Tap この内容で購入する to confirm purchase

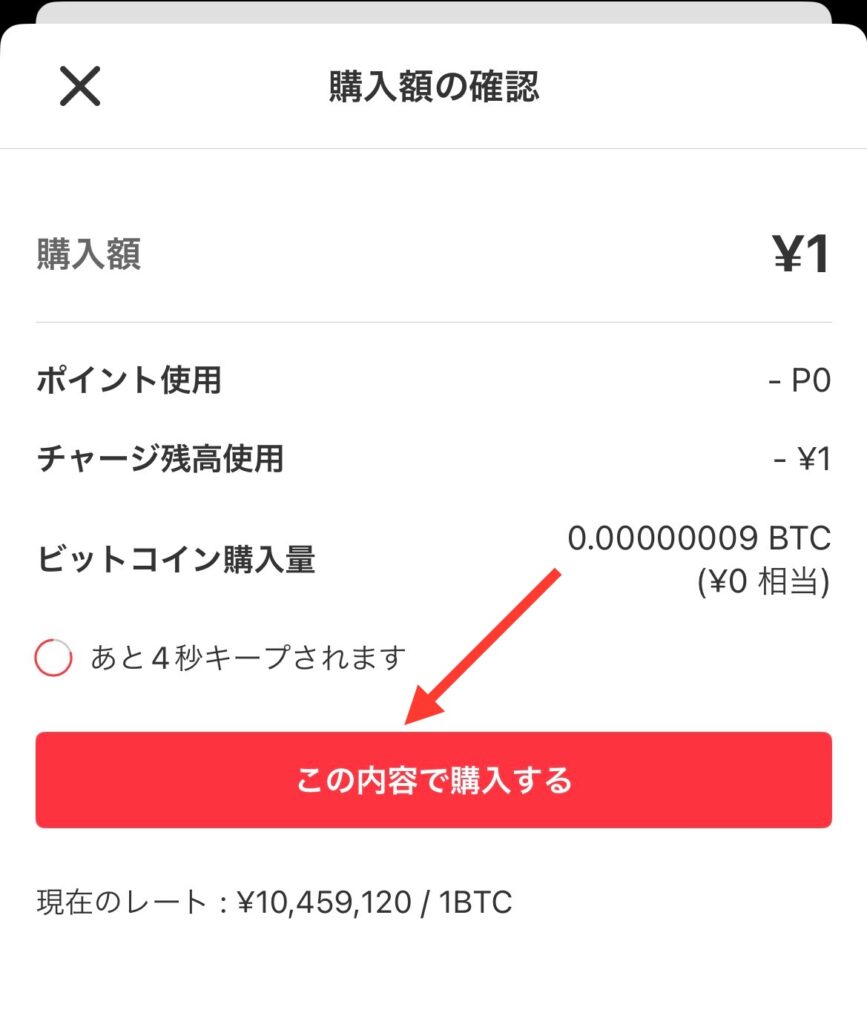pos(433,781)
